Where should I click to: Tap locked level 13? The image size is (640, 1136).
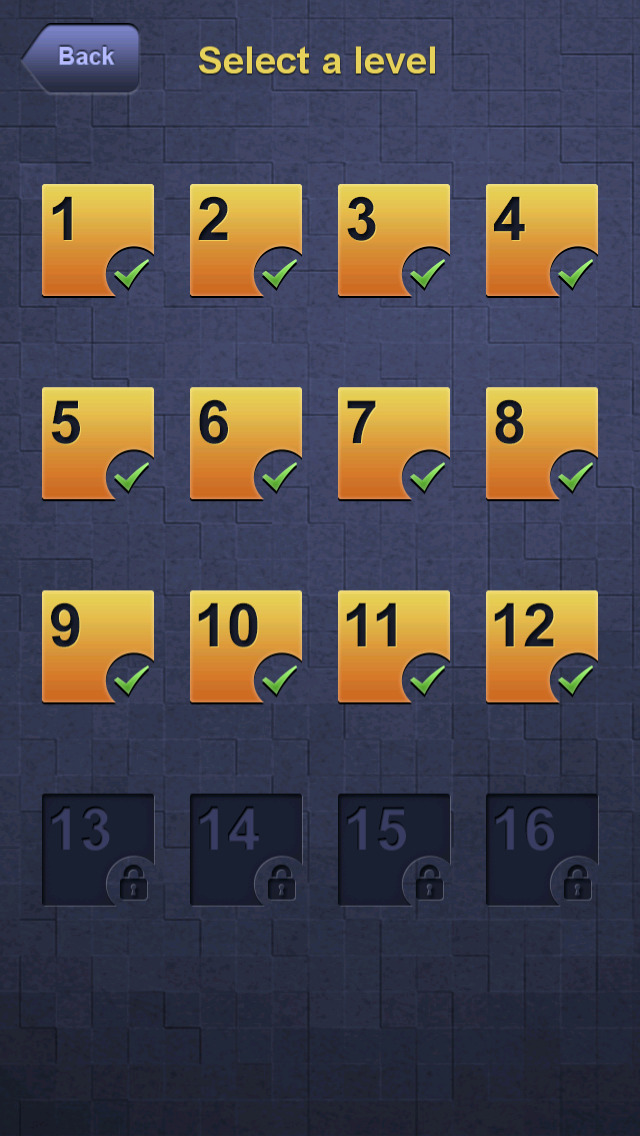(x=97, y=849)
